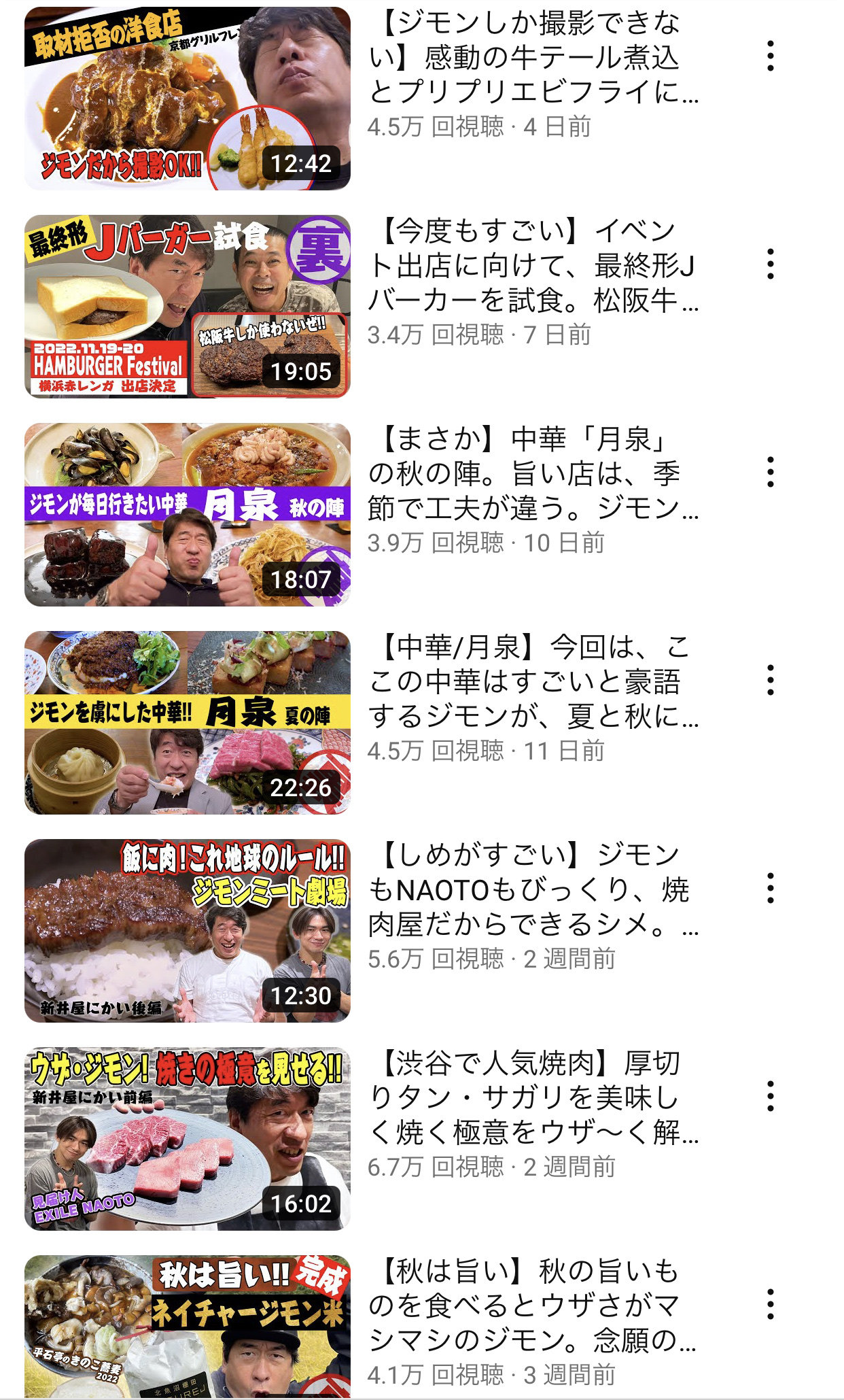
Task: Play the 最終形Jバーガー試食 video
Action: [188, 307]
